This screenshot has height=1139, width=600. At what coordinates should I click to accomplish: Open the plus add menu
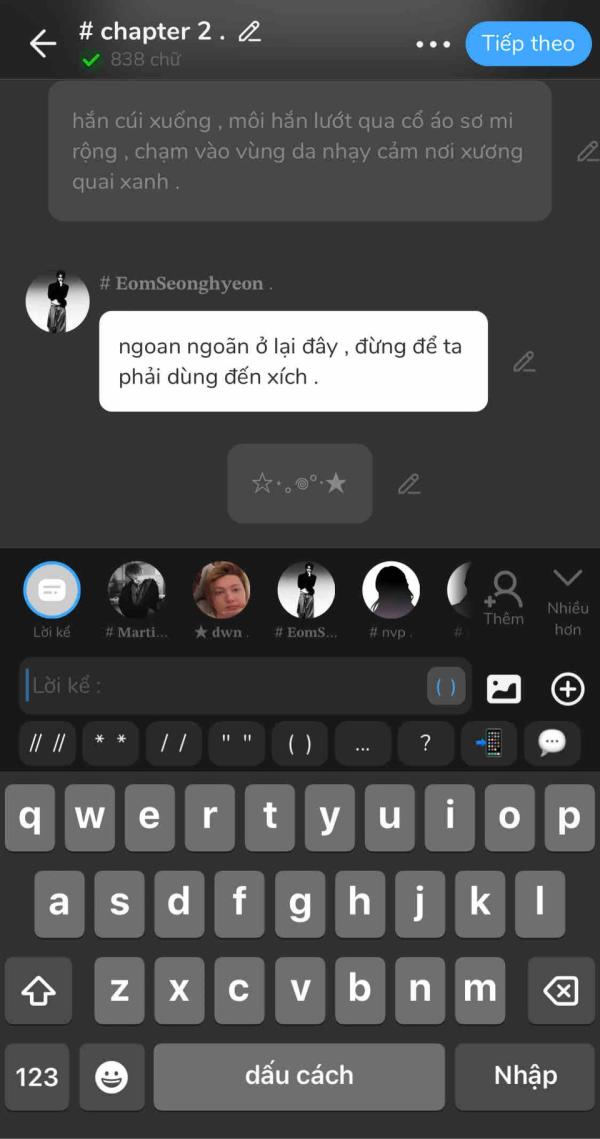pos(567,689)
